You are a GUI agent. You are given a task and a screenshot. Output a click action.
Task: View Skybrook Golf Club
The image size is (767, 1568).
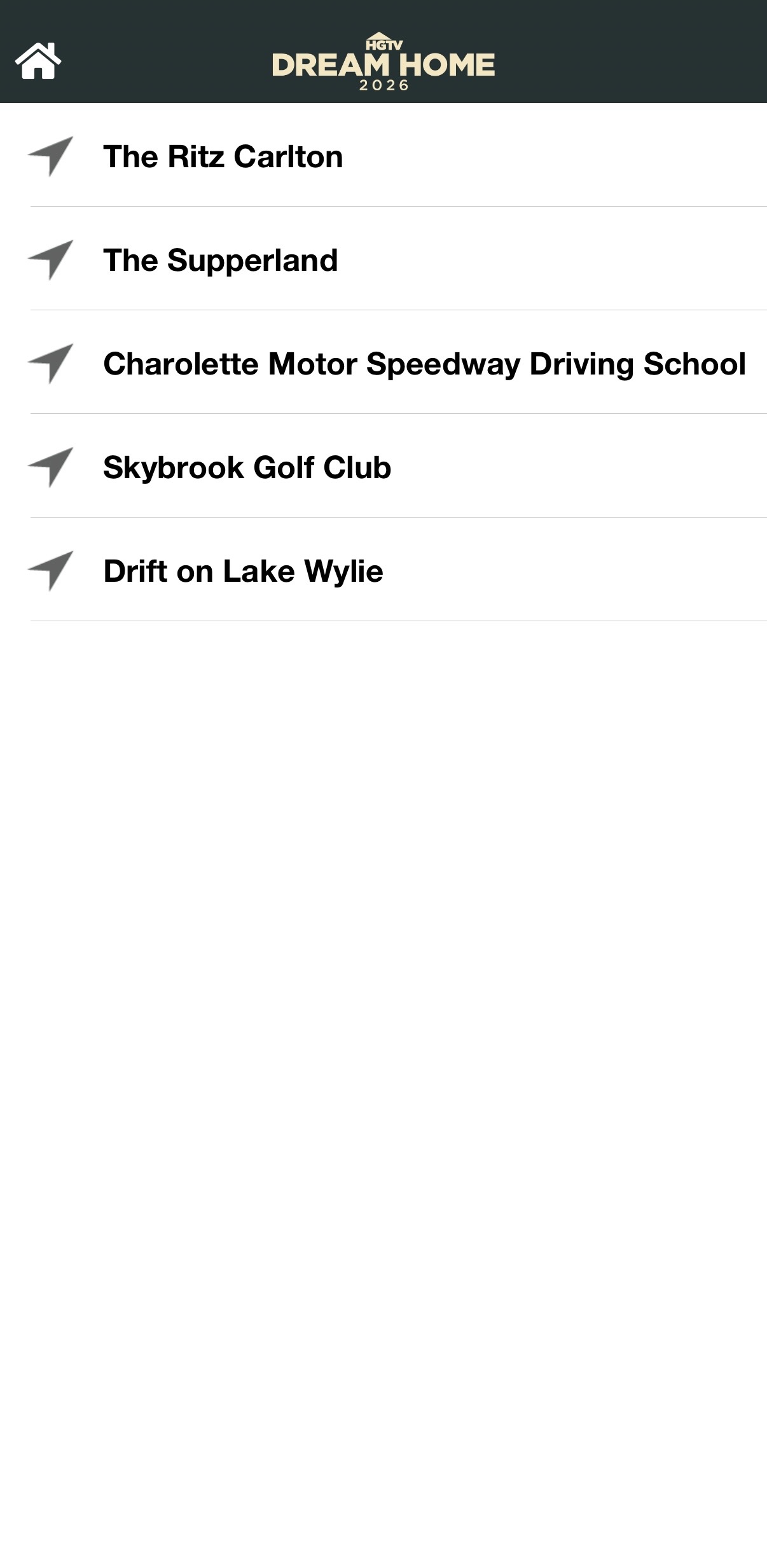click(x=247, y=467)
